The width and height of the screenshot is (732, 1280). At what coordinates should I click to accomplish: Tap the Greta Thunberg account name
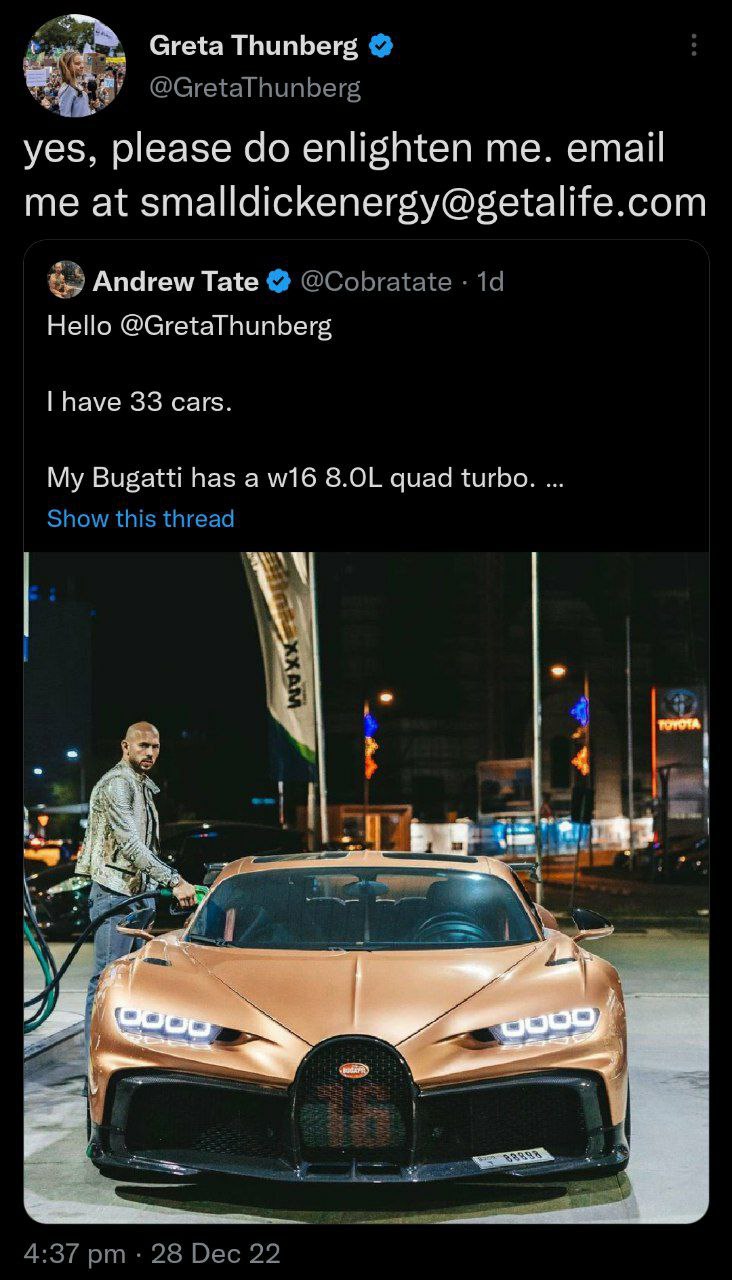[253, 45]
